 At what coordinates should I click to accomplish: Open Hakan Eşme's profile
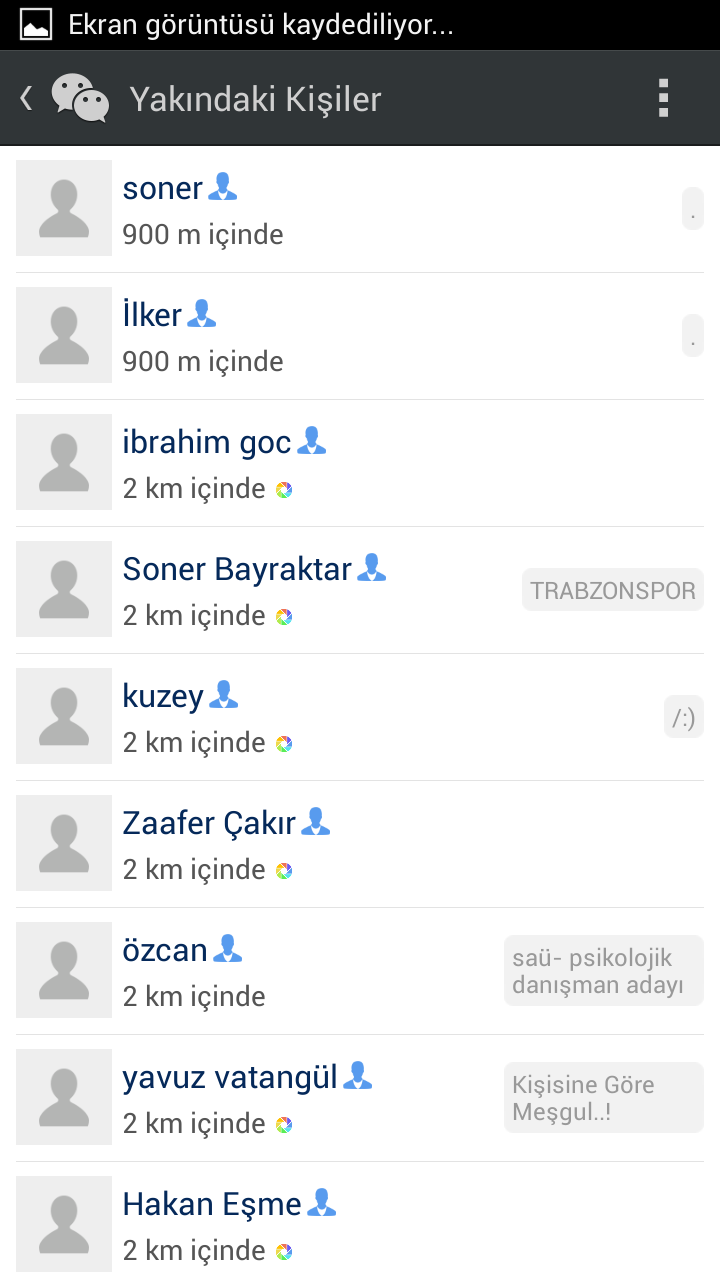pos(360,1223)
